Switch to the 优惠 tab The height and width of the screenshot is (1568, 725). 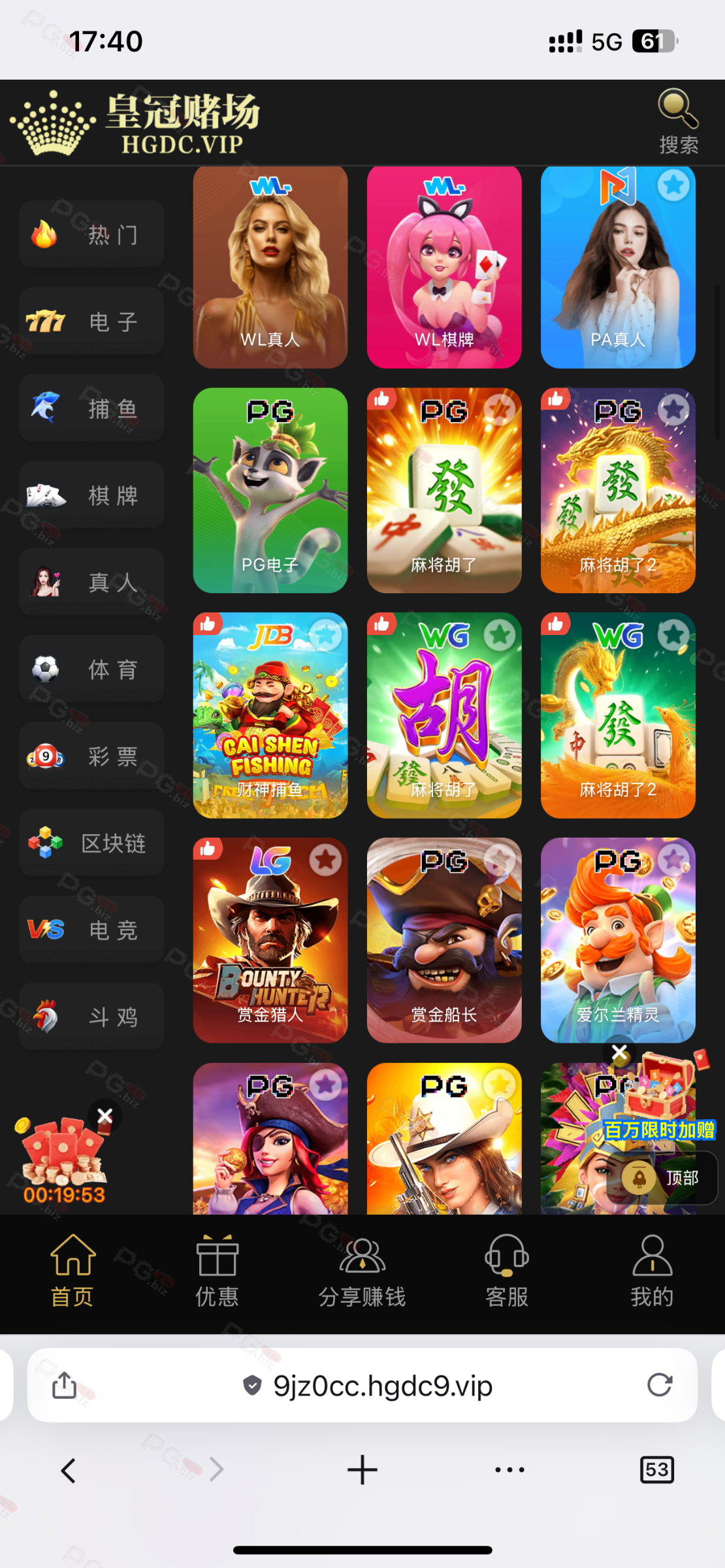pos(217,1271)
